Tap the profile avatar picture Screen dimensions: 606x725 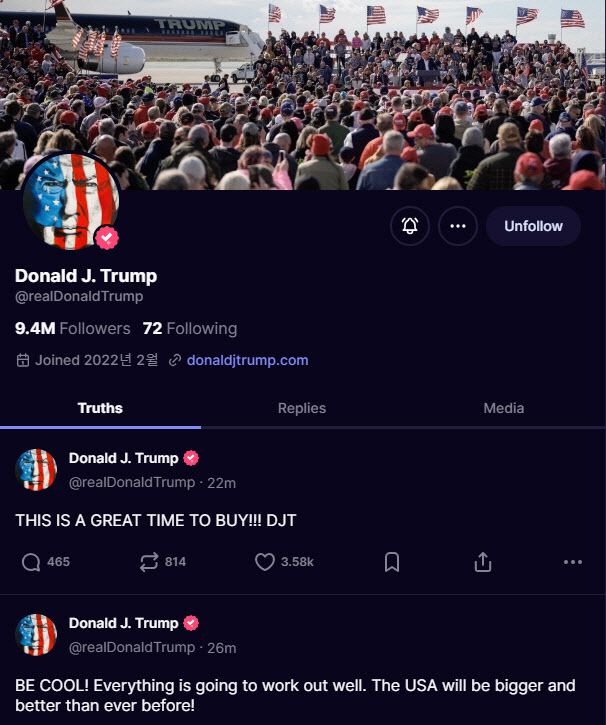click(x=70, y=203)
